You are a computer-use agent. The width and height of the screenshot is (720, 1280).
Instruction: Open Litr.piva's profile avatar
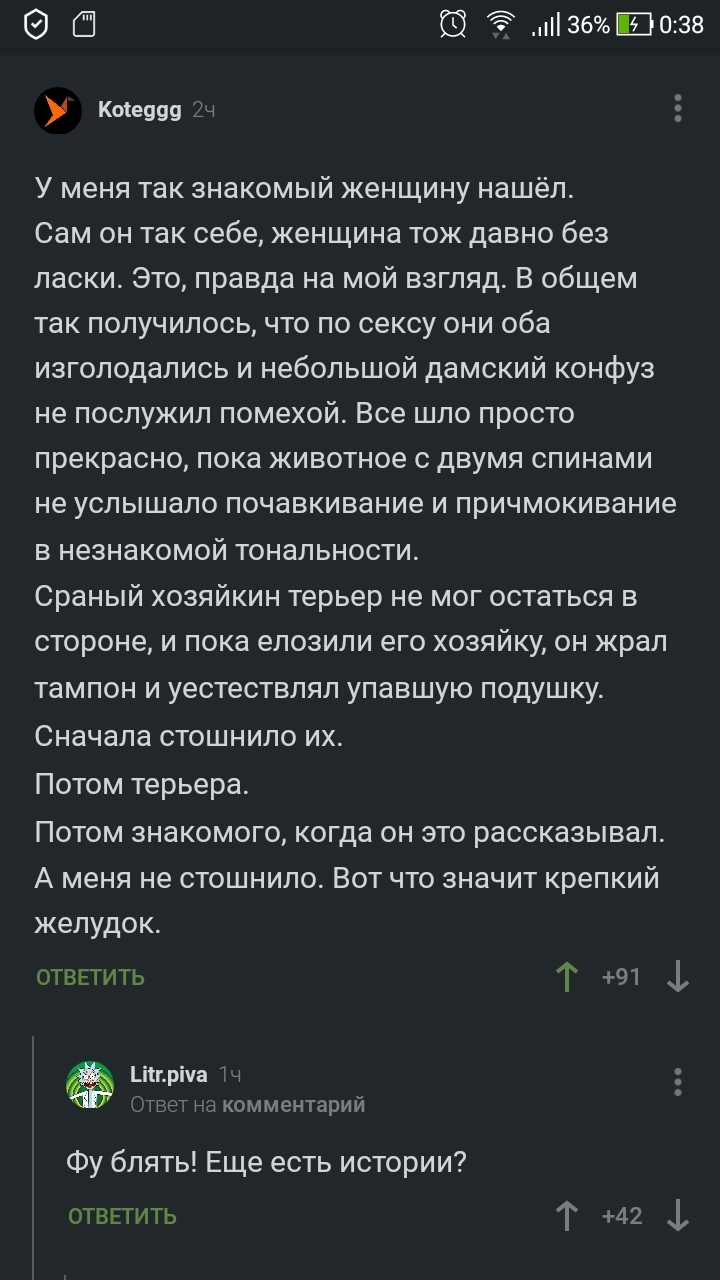tap(90, 1085)
